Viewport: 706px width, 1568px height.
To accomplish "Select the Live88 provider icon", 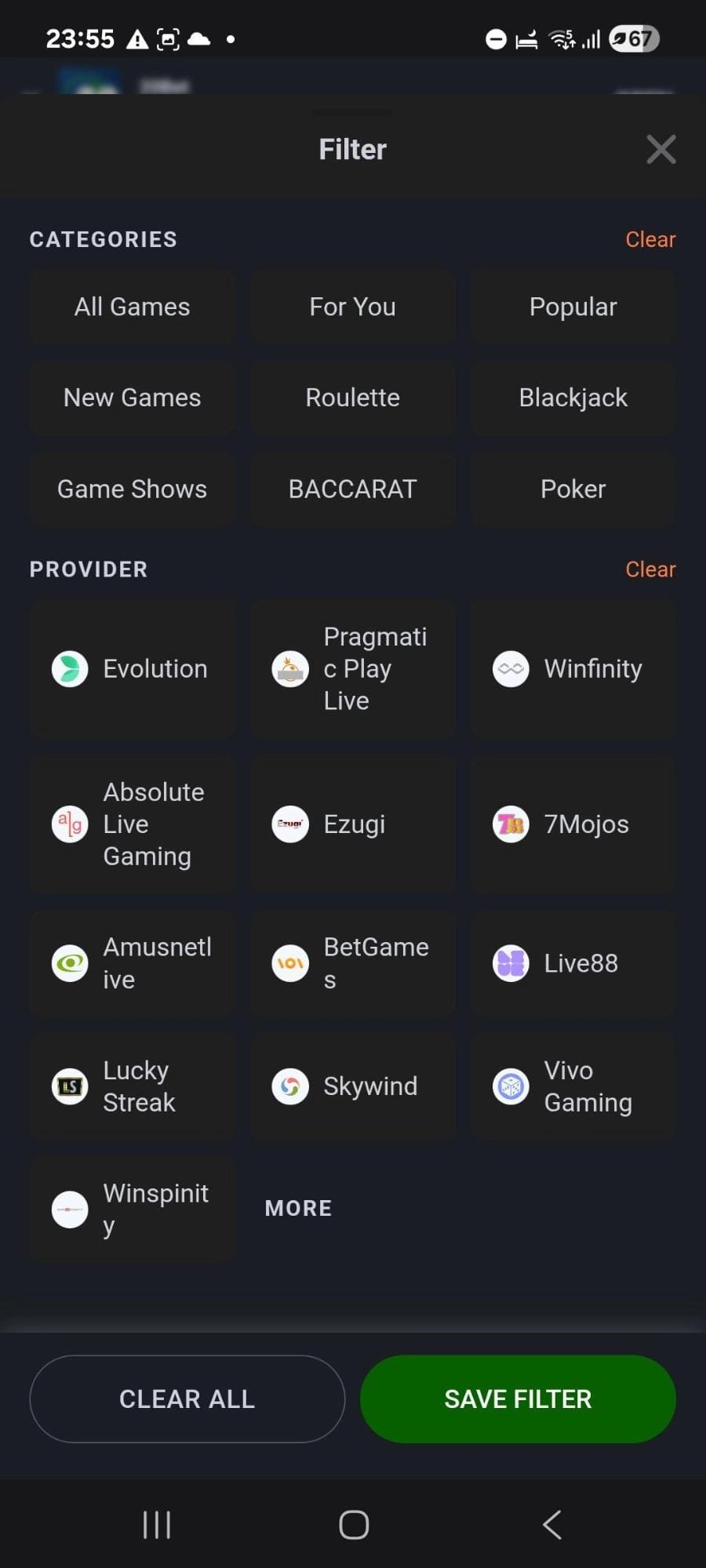I will (511, 962).
